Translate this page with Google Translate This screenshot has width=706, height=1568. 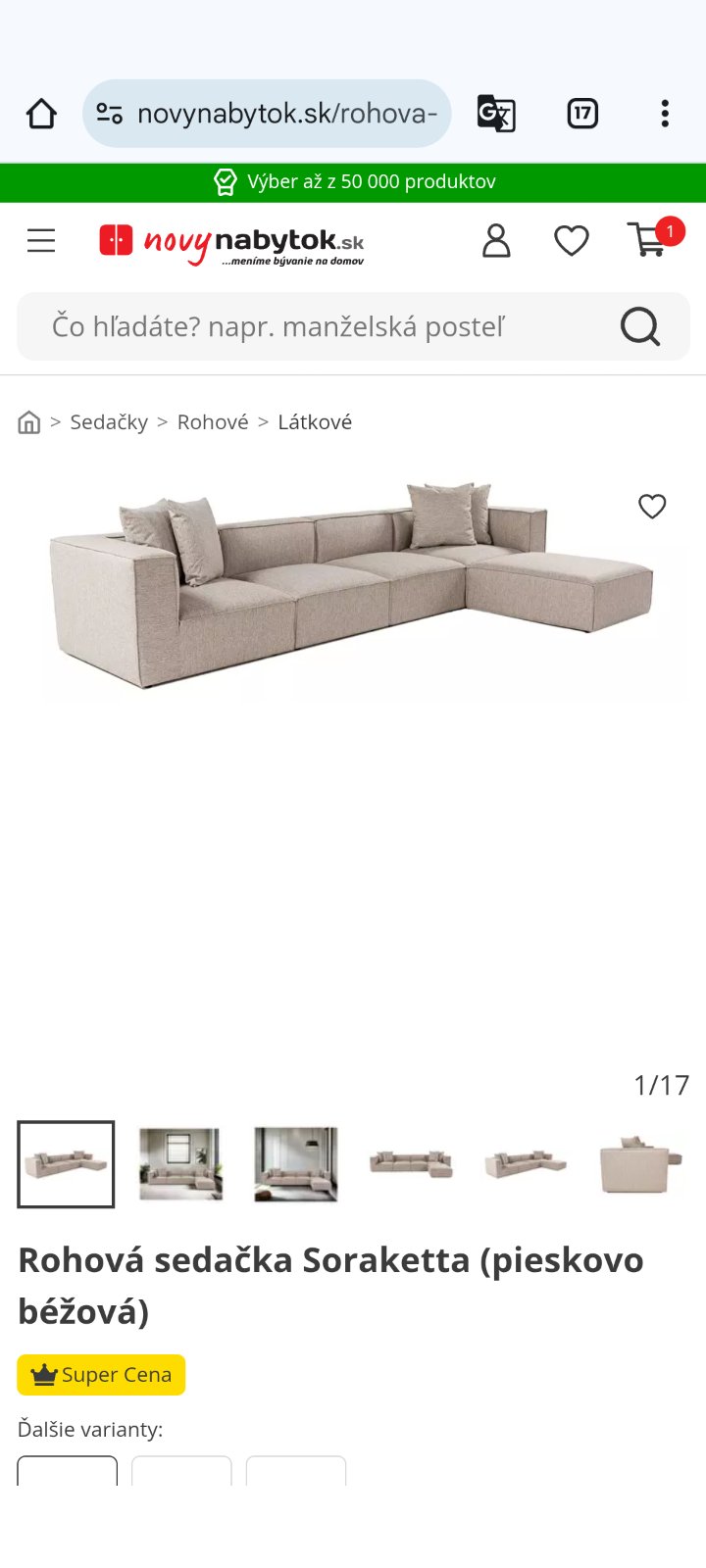coord(496,114)
